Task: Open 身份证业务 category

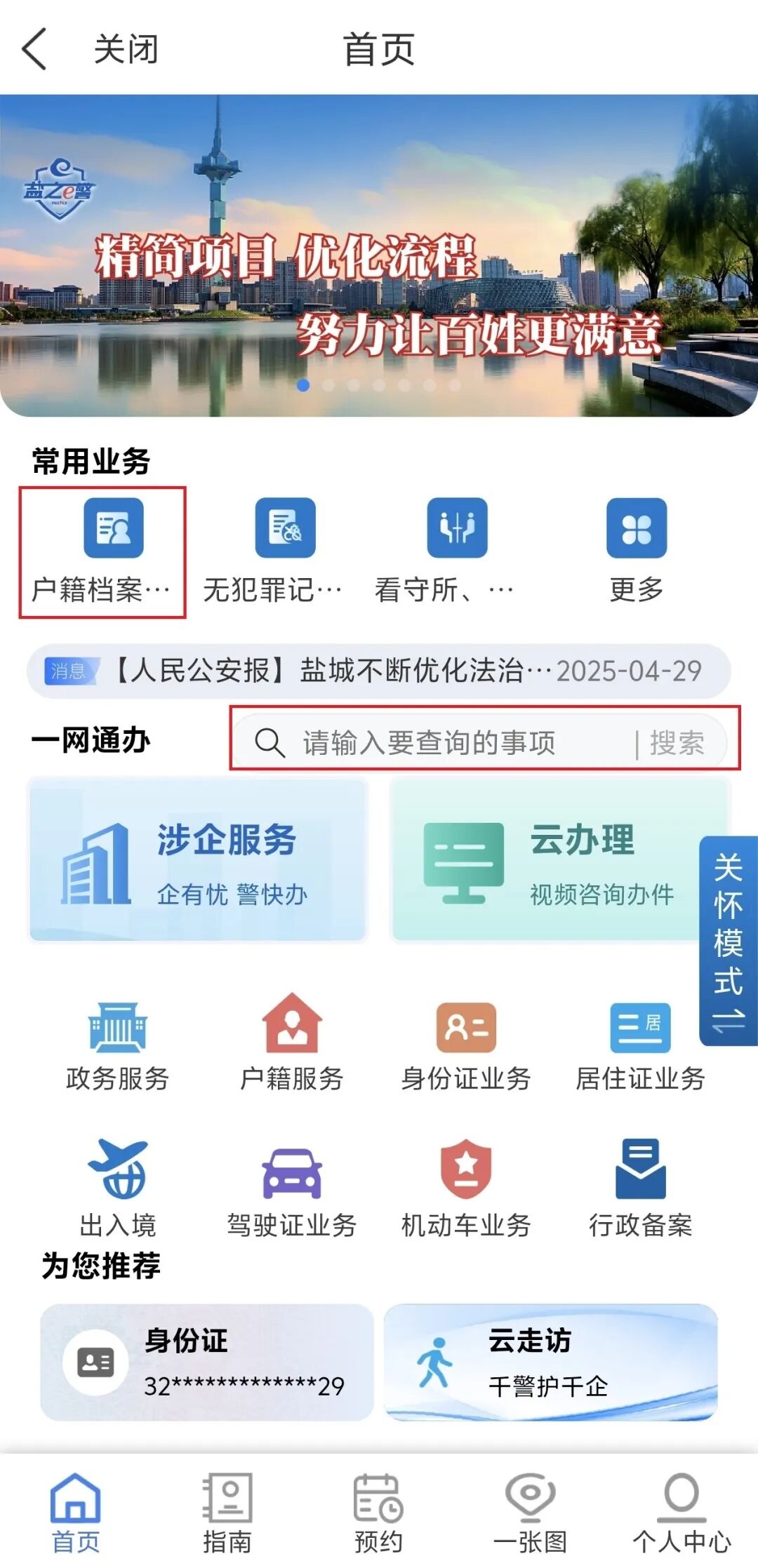Action: pyautogui.click(x=466, y=1047)
